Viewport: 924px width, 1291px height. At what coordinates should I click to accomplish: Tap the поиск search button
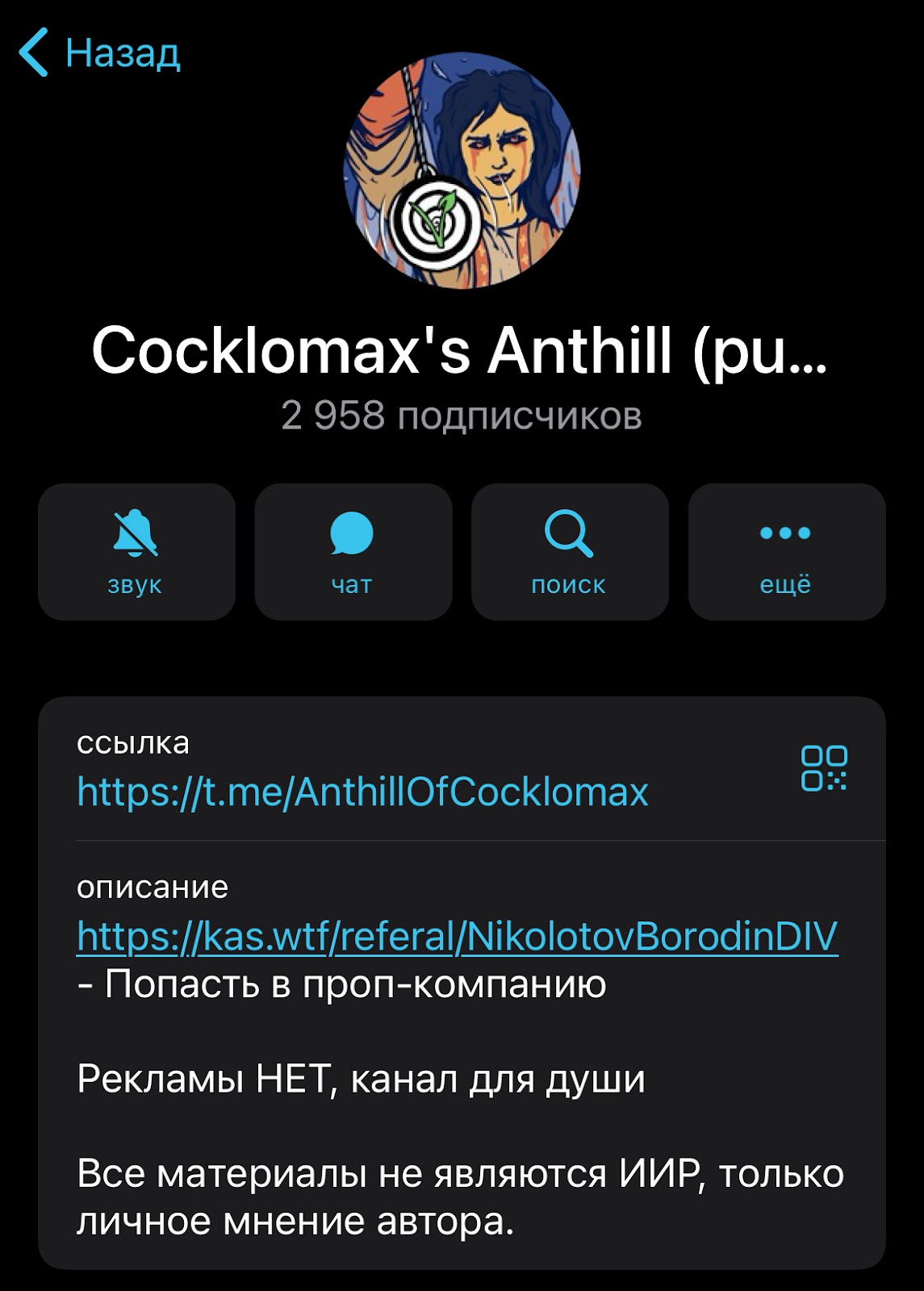[570, 552]
